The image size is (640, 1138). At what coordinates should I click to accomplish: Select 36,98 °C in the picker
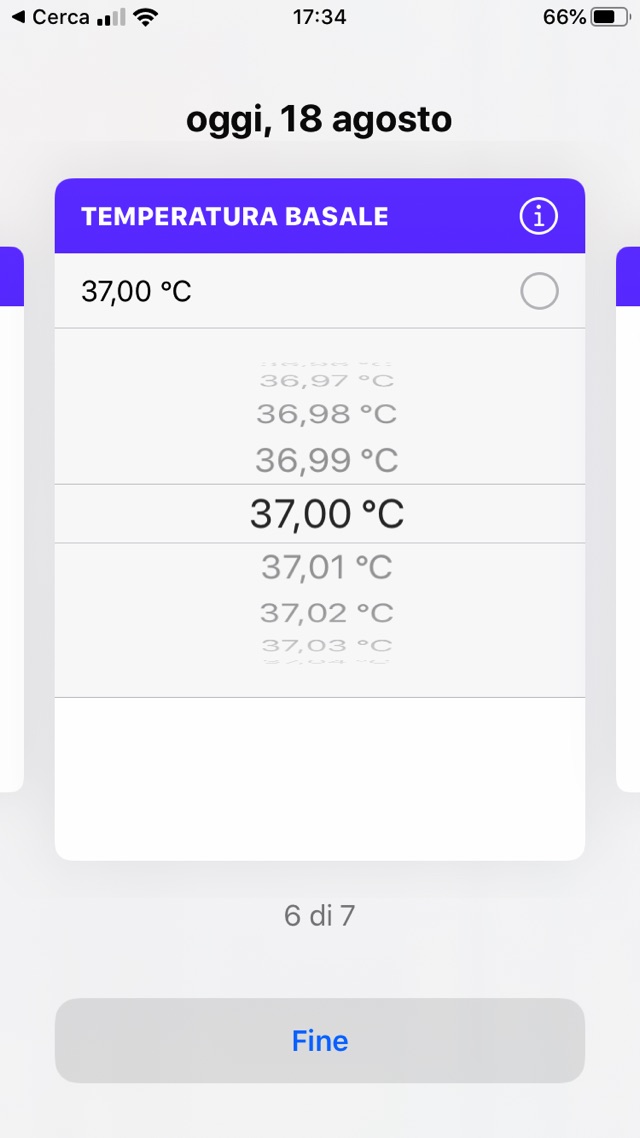326,414
